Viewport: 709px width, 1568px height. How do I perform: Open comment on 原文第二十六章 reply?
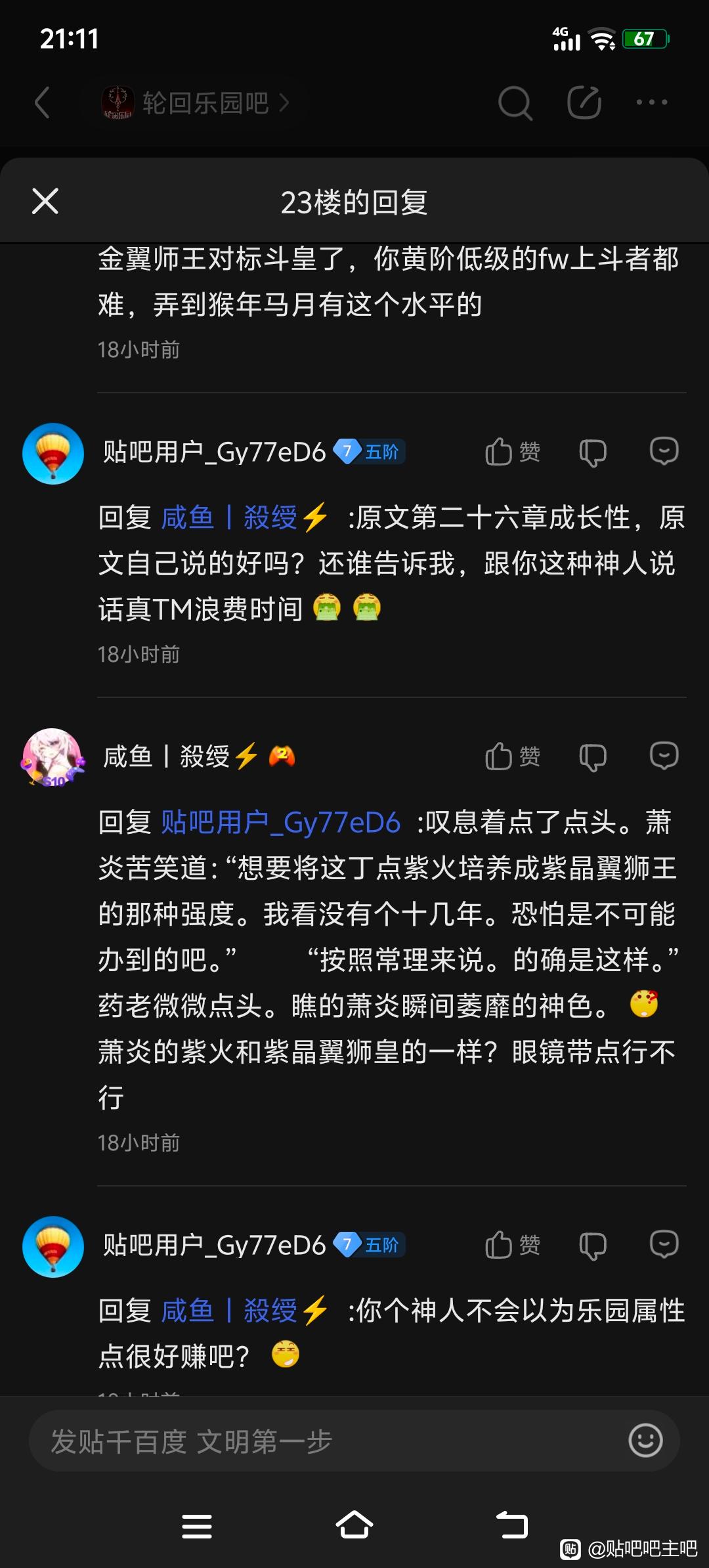click(664, 451)
